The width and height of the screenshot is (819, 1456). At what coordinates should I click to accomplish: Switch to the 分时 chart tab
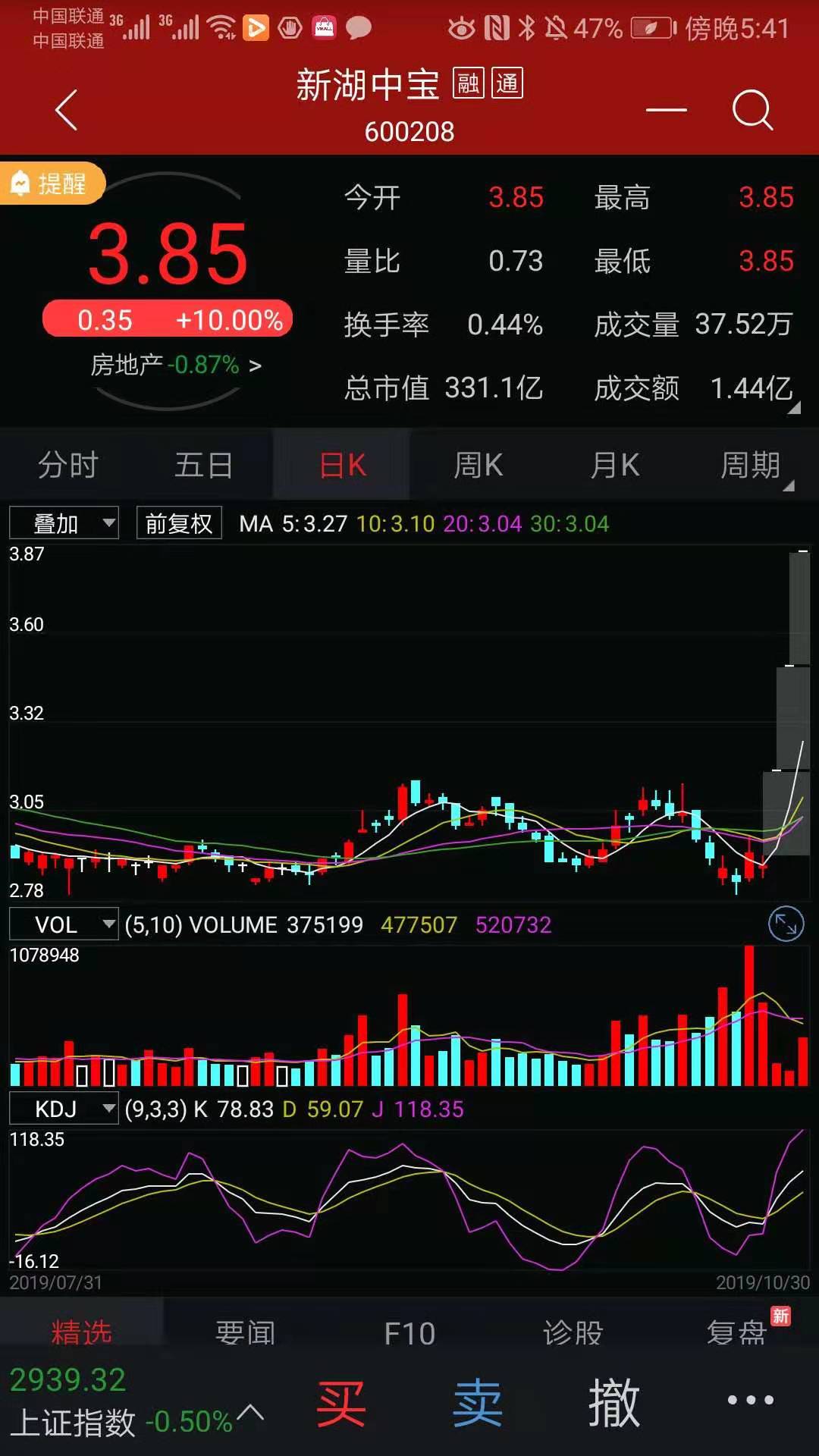tap(68, 465)
